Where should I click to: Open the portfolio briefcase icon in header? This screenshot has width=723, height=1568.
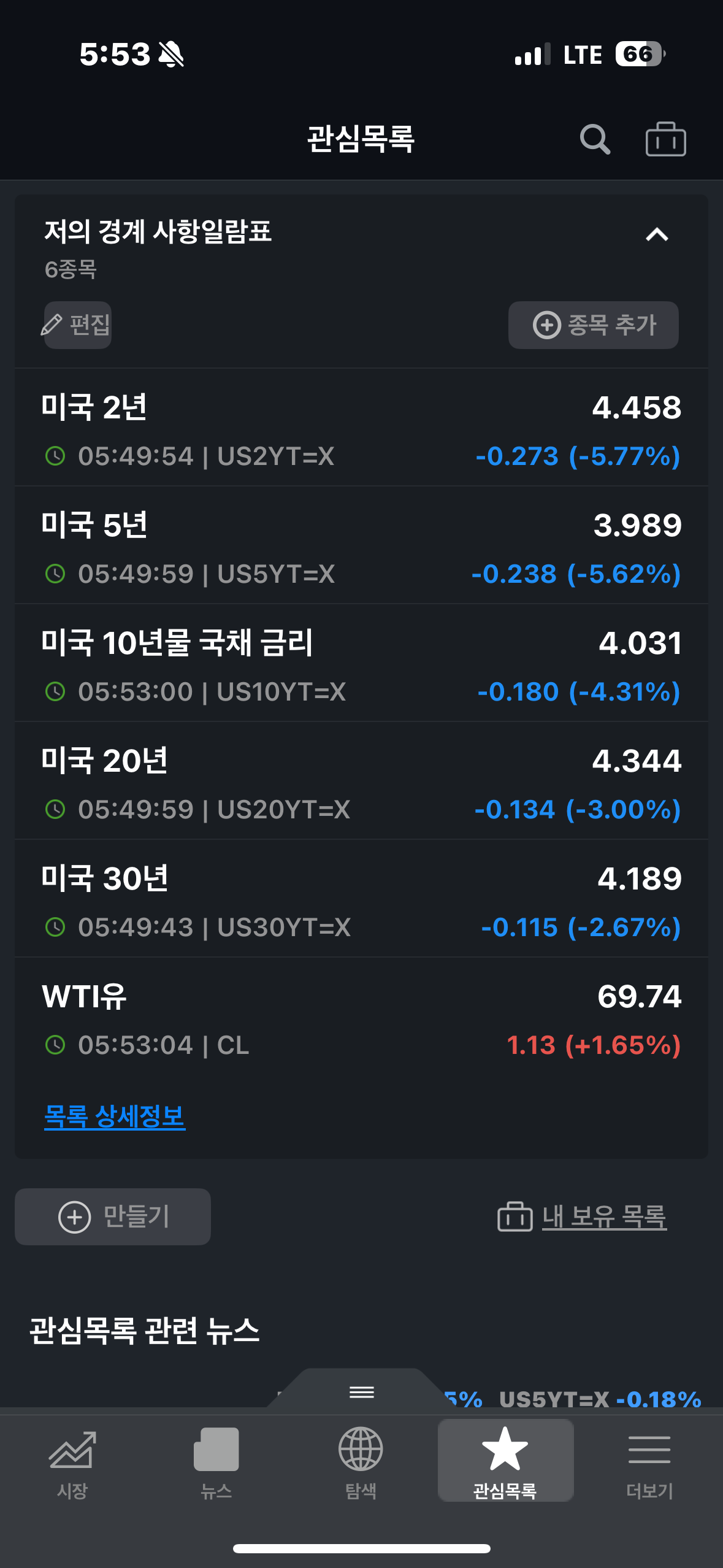[665, 139]
